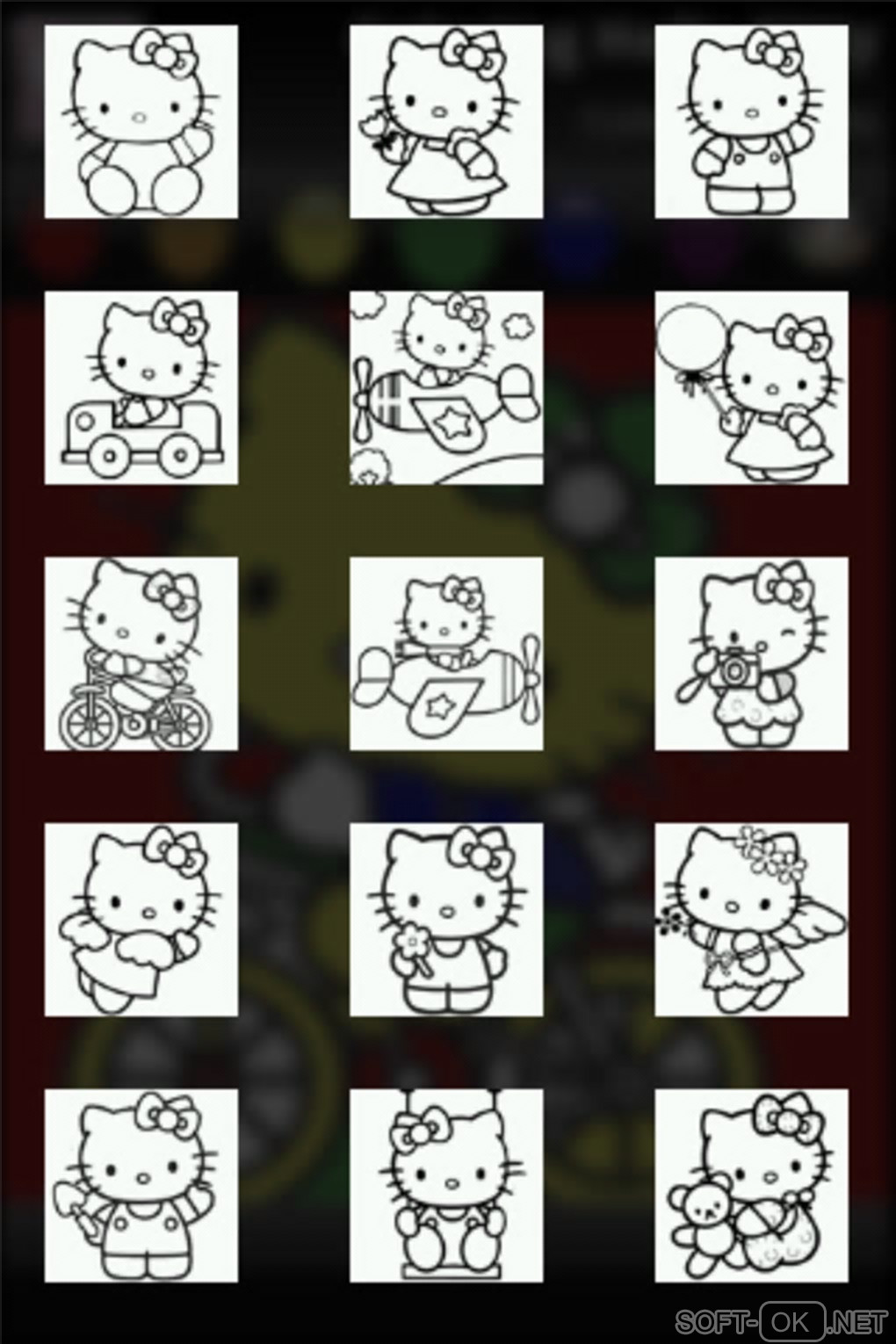The width and height of the screenshot is (896, 1344).
Task: Pick the airplane picture with clouds
Action: pos(446,387)
